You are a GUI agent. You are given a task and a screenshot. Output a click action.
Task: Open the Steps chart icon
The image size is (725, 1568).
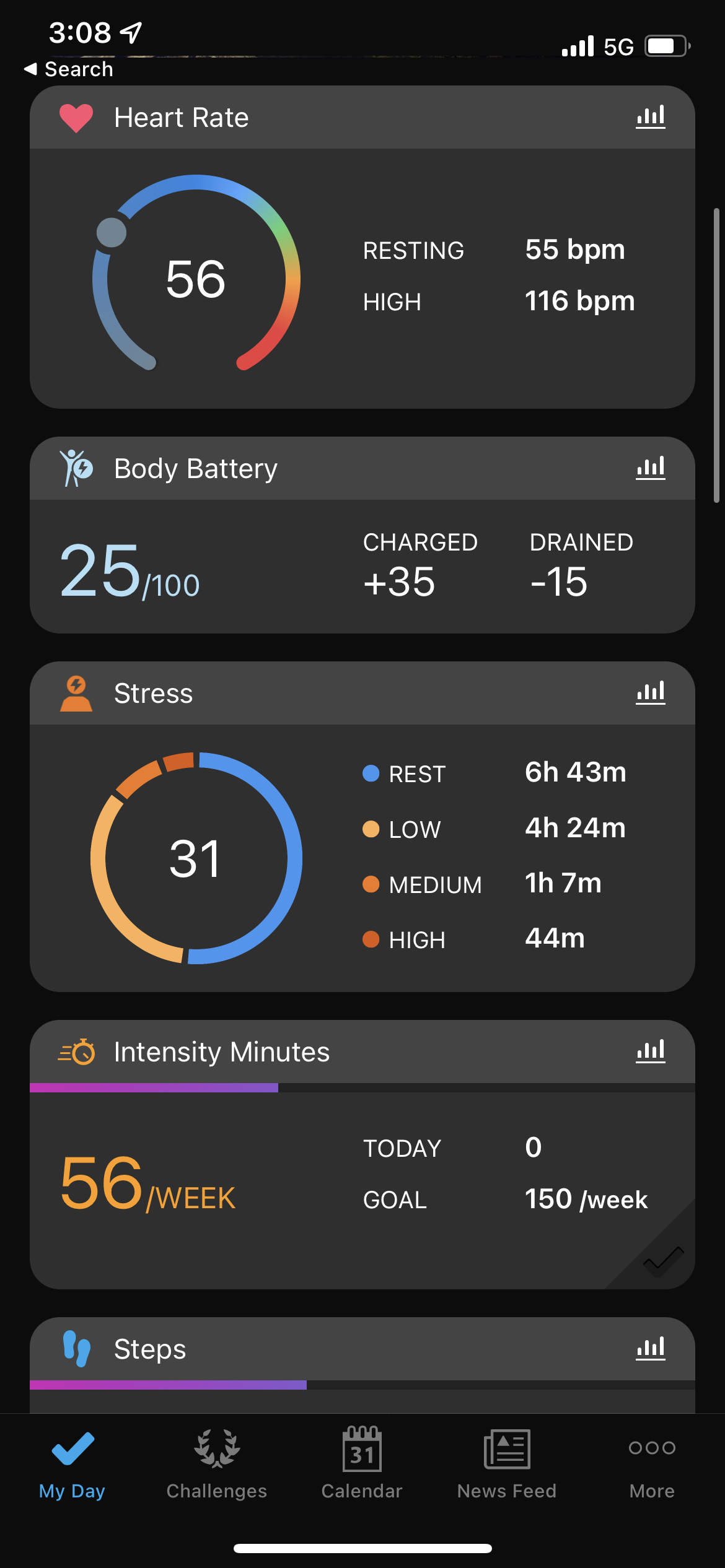[x=651, y=1348]
